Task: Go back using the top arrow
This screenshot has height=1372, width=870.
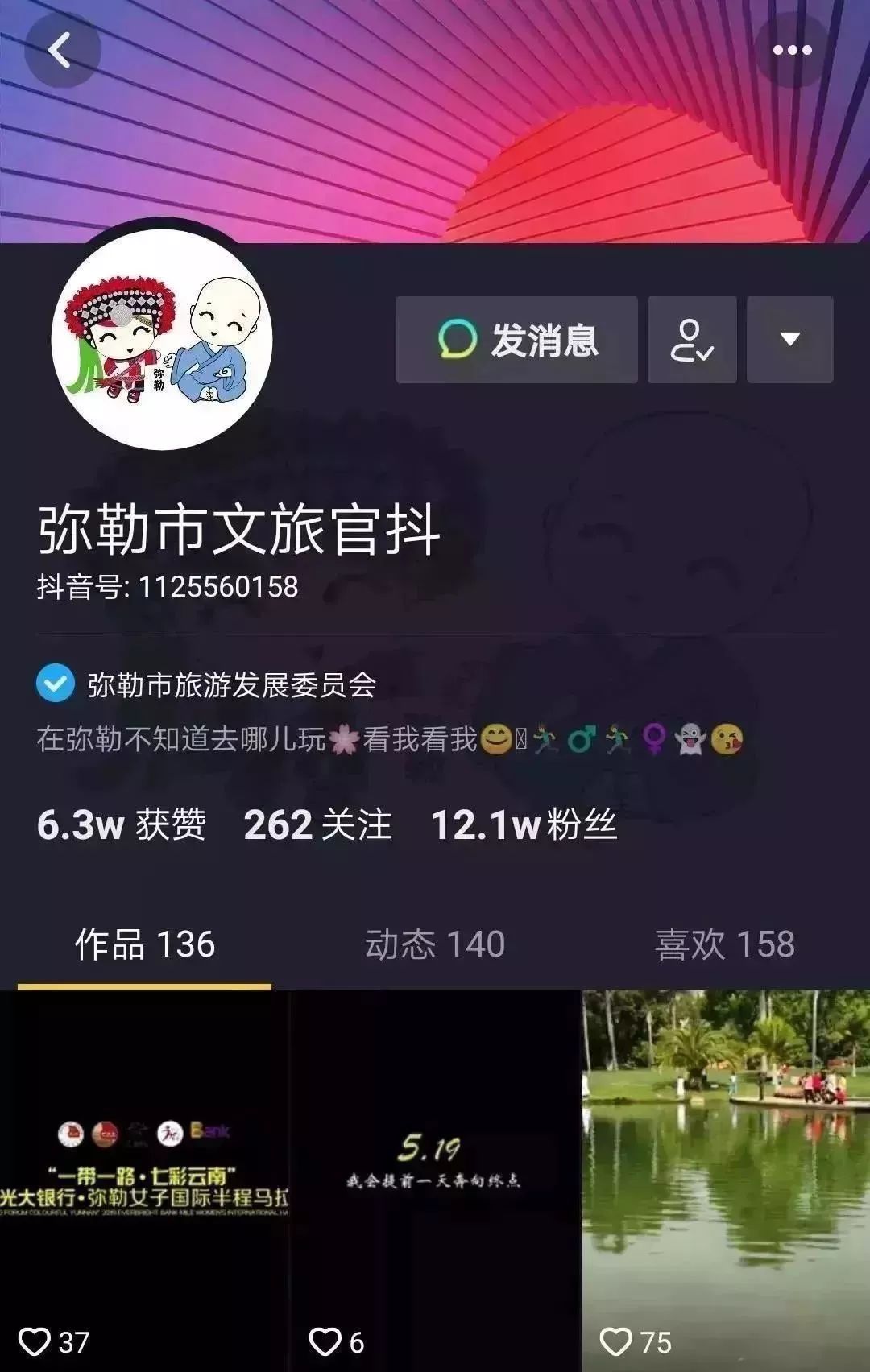Action: 61,51
